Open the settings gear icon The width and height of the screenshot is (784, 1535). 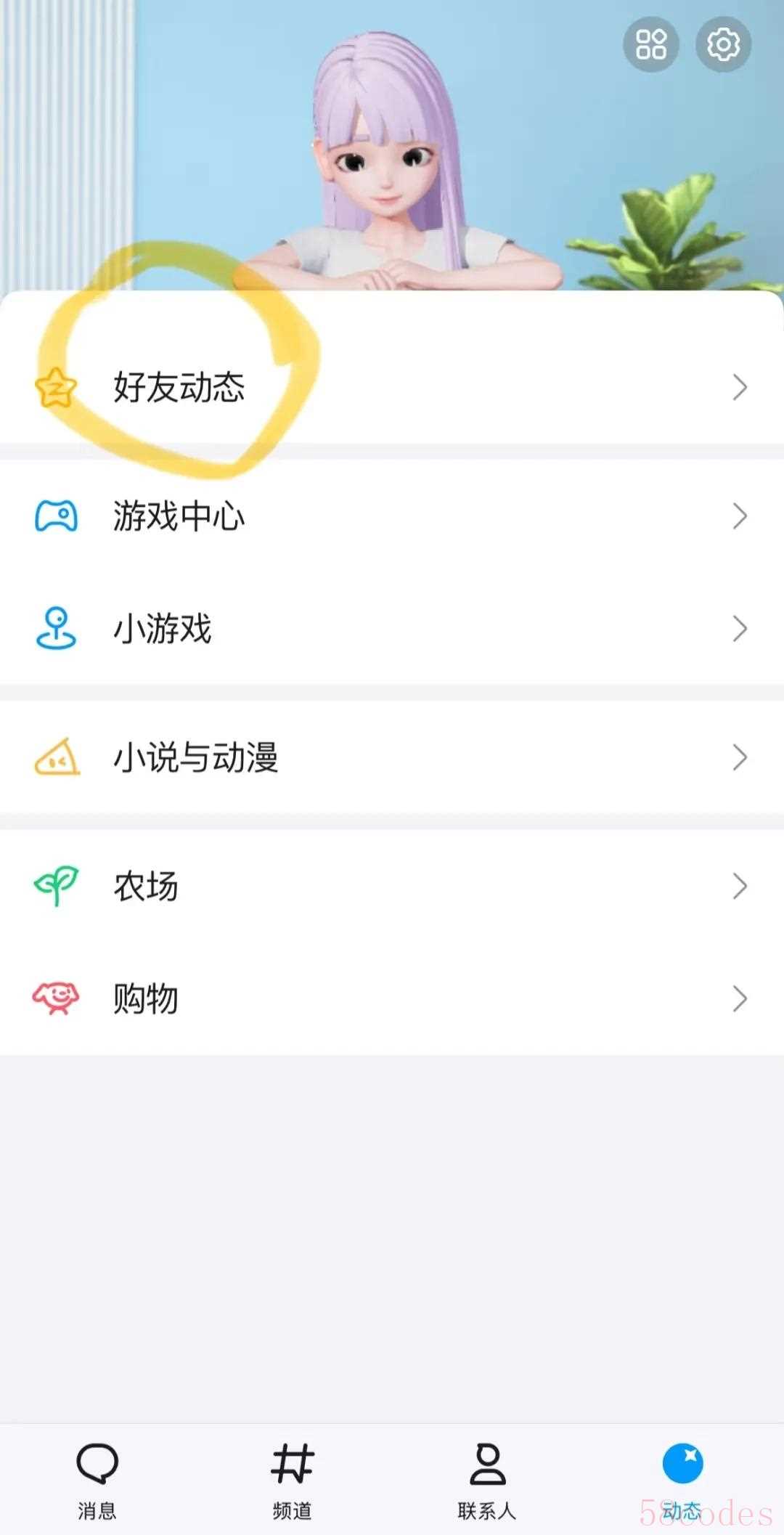(723, 44)
